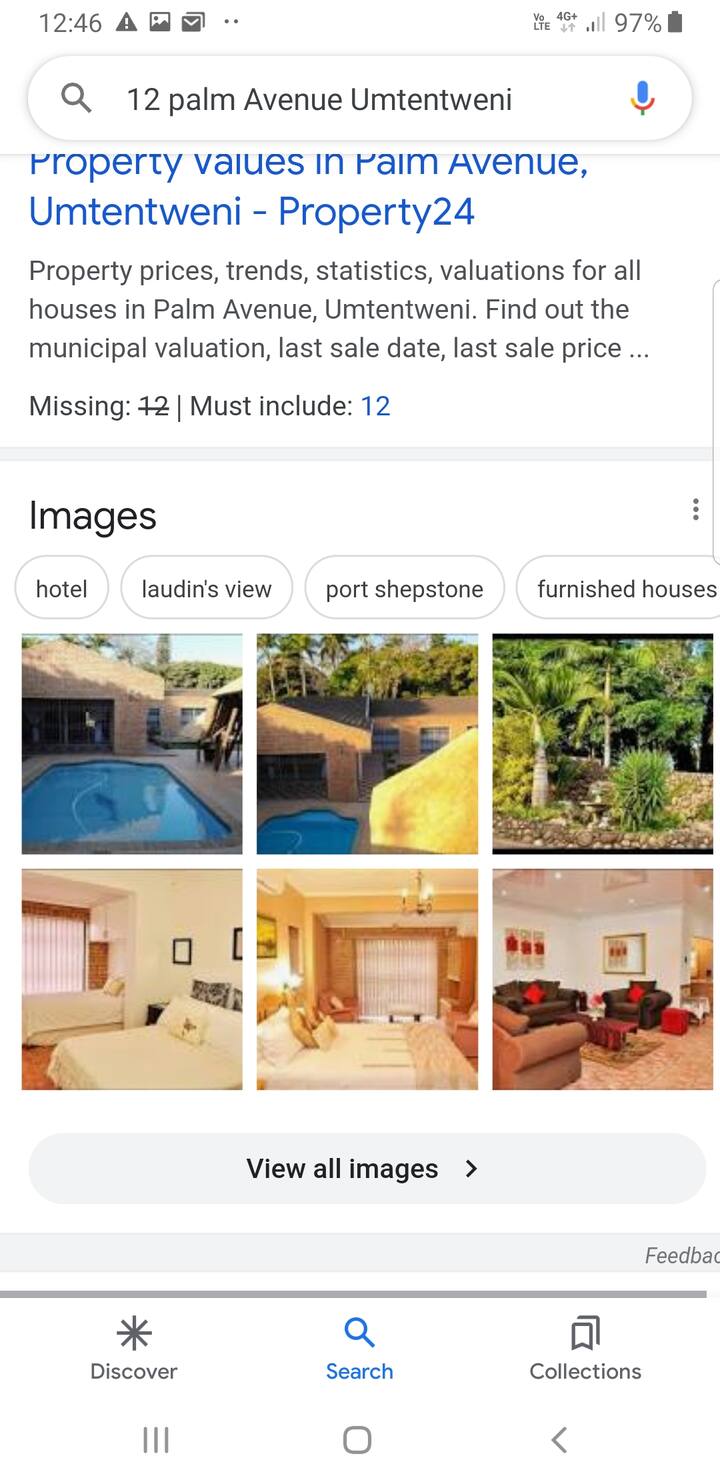Screen dimensions: 720x1480
Task: Open the palm tree garden image
Action: tap(602, 744)
